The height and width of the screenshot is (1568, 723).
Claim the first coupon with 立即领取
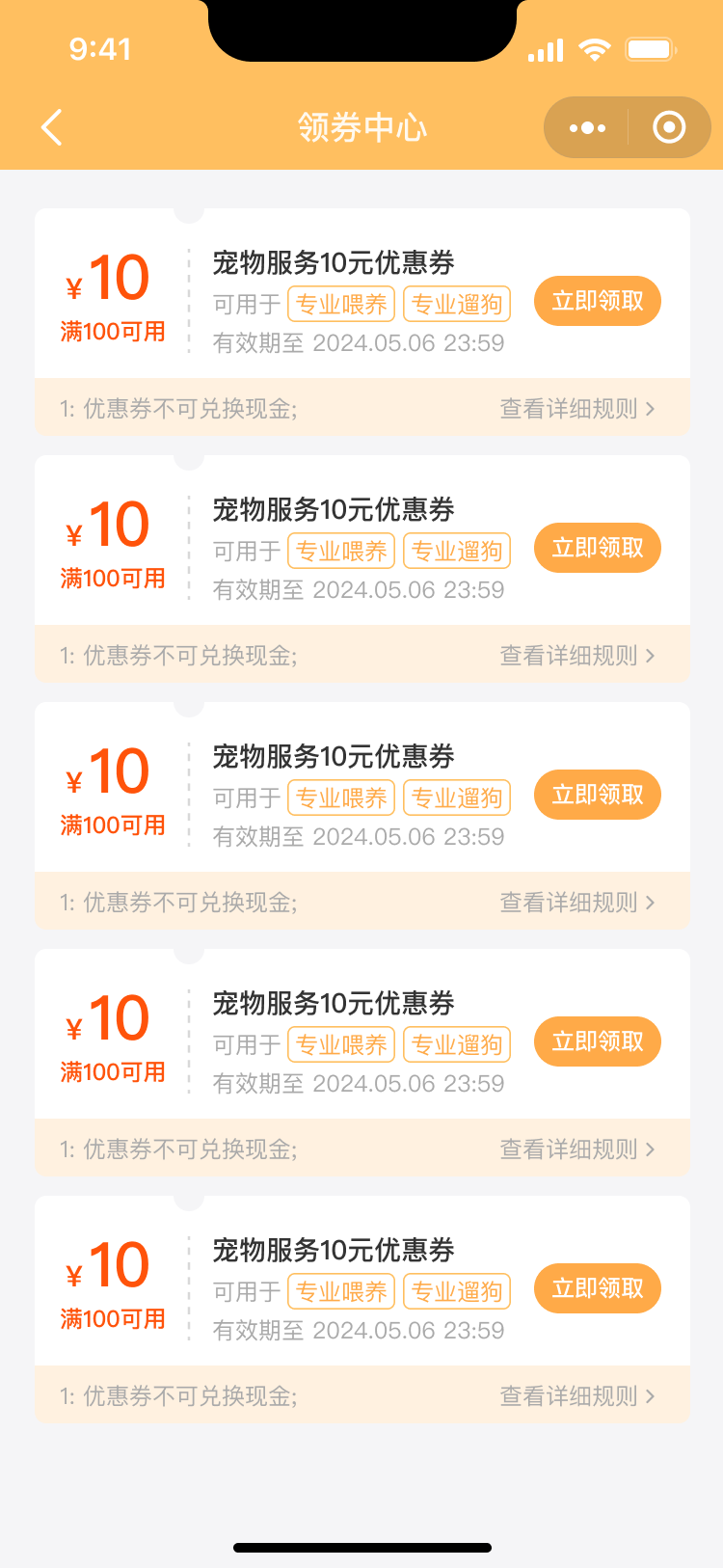597,301
